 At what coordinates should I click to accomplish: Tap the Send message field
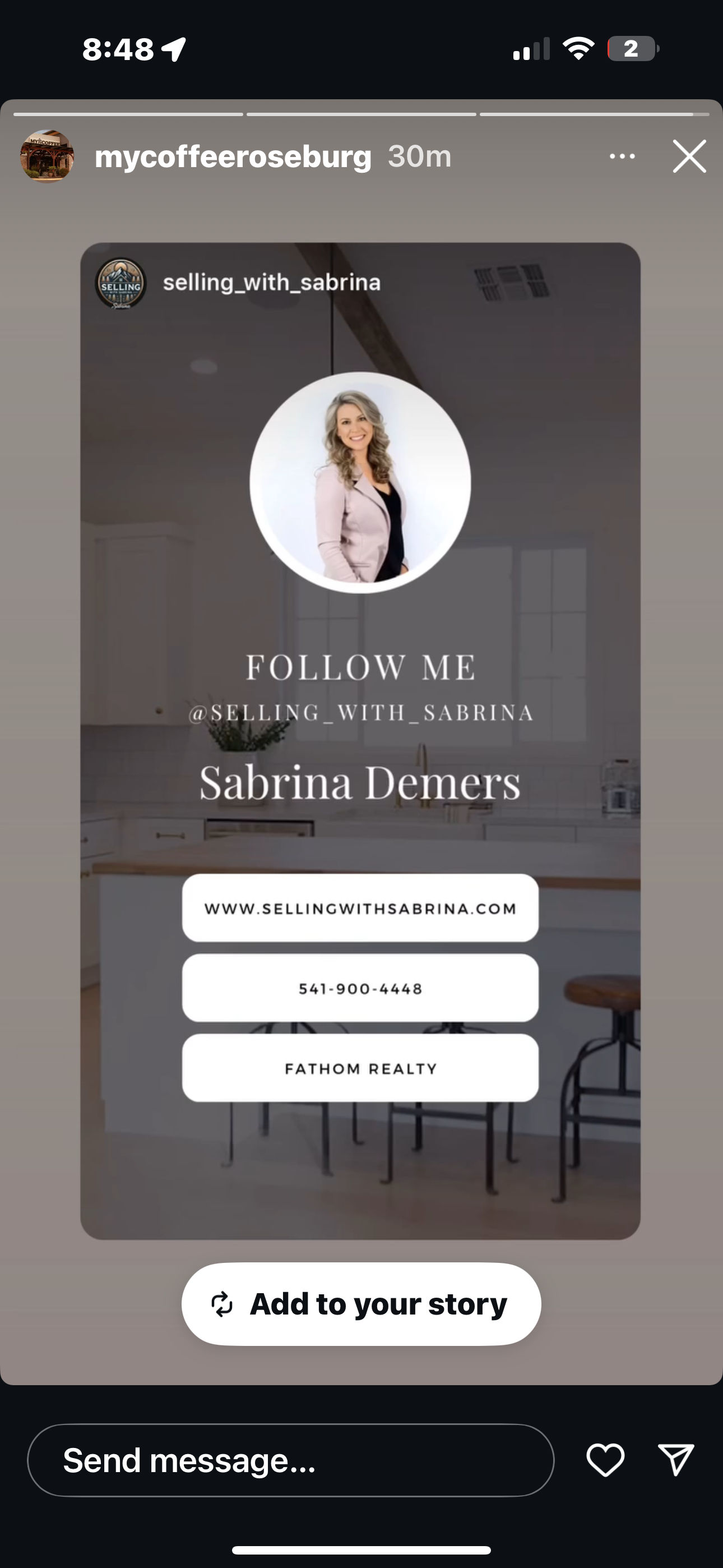(290, 1460)
